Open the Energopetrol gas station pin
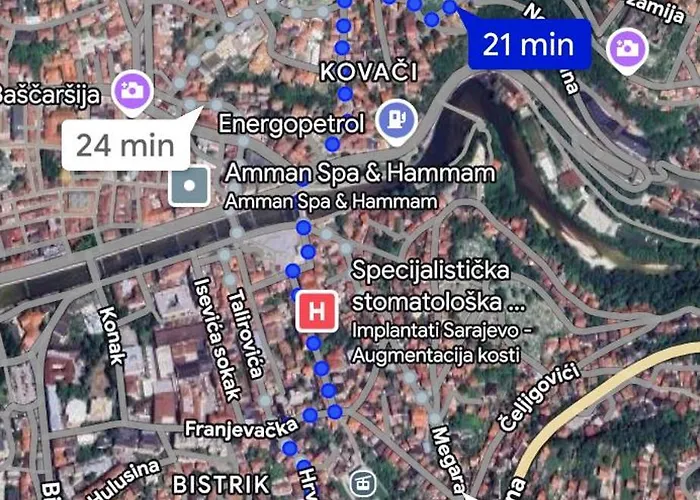This screenshot has height=500, width=700. point(396,121)
